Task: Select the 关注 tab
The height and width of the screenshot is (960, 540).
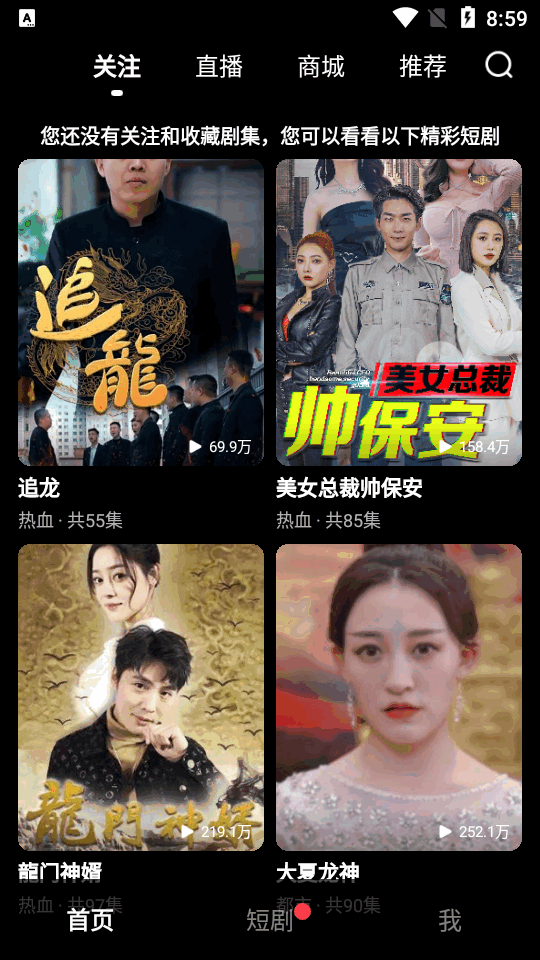Action: tap(117, 66)
